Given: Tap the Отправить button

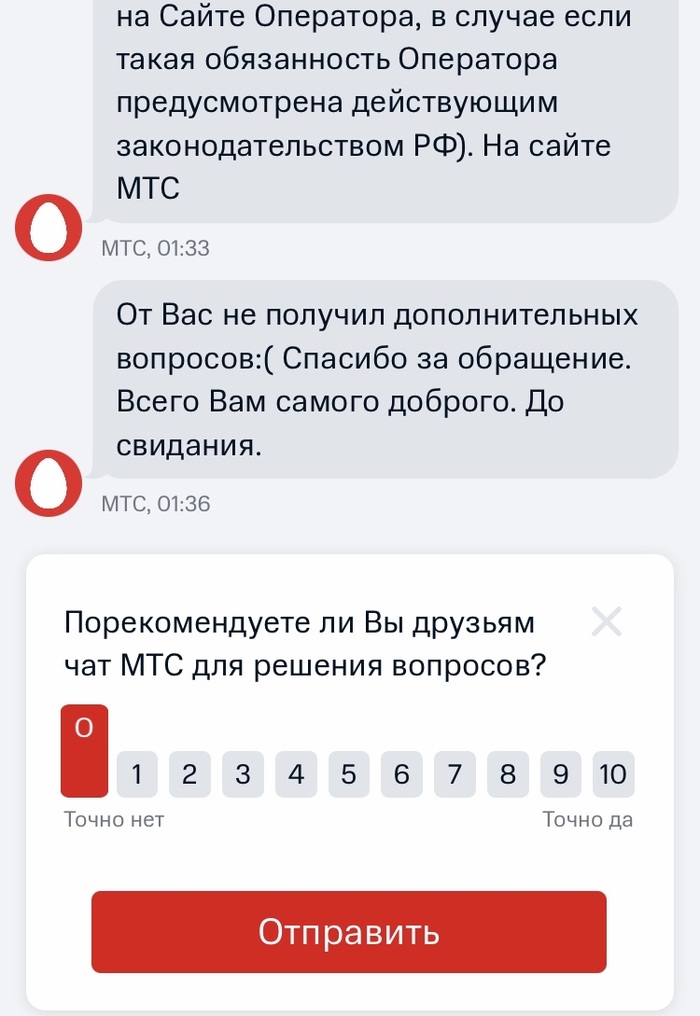Looking at the screenshot, I should [x=349, y=932].
